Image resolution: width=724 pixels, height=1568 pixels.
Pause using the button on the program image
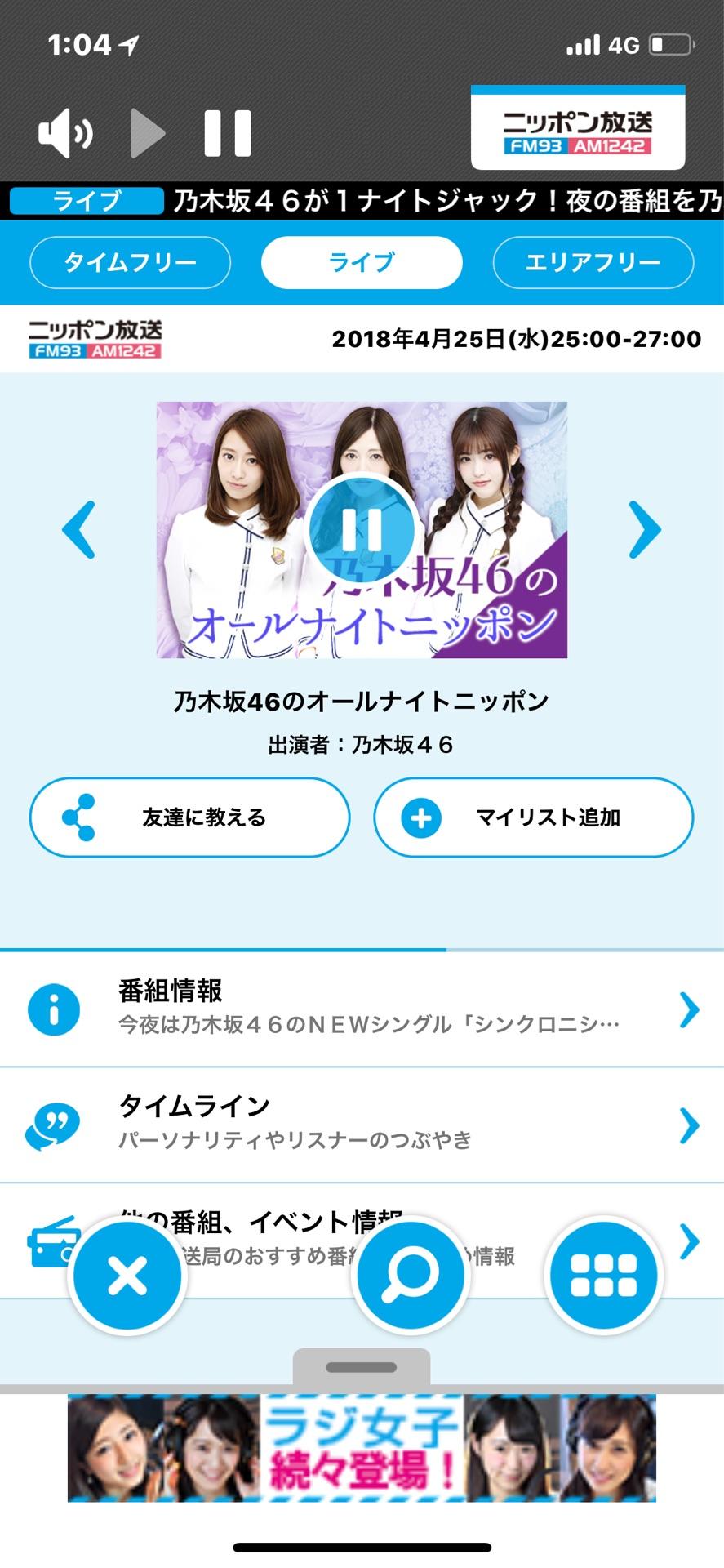pos(362,529)
